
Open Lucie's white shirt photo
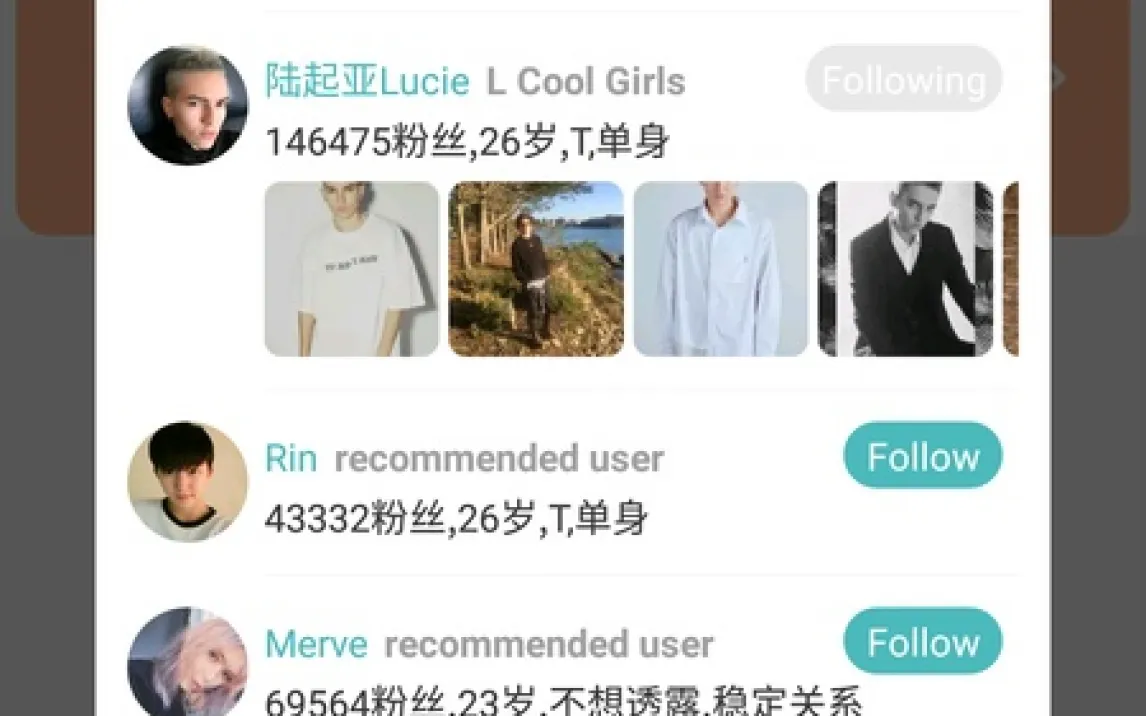[720, 268]
